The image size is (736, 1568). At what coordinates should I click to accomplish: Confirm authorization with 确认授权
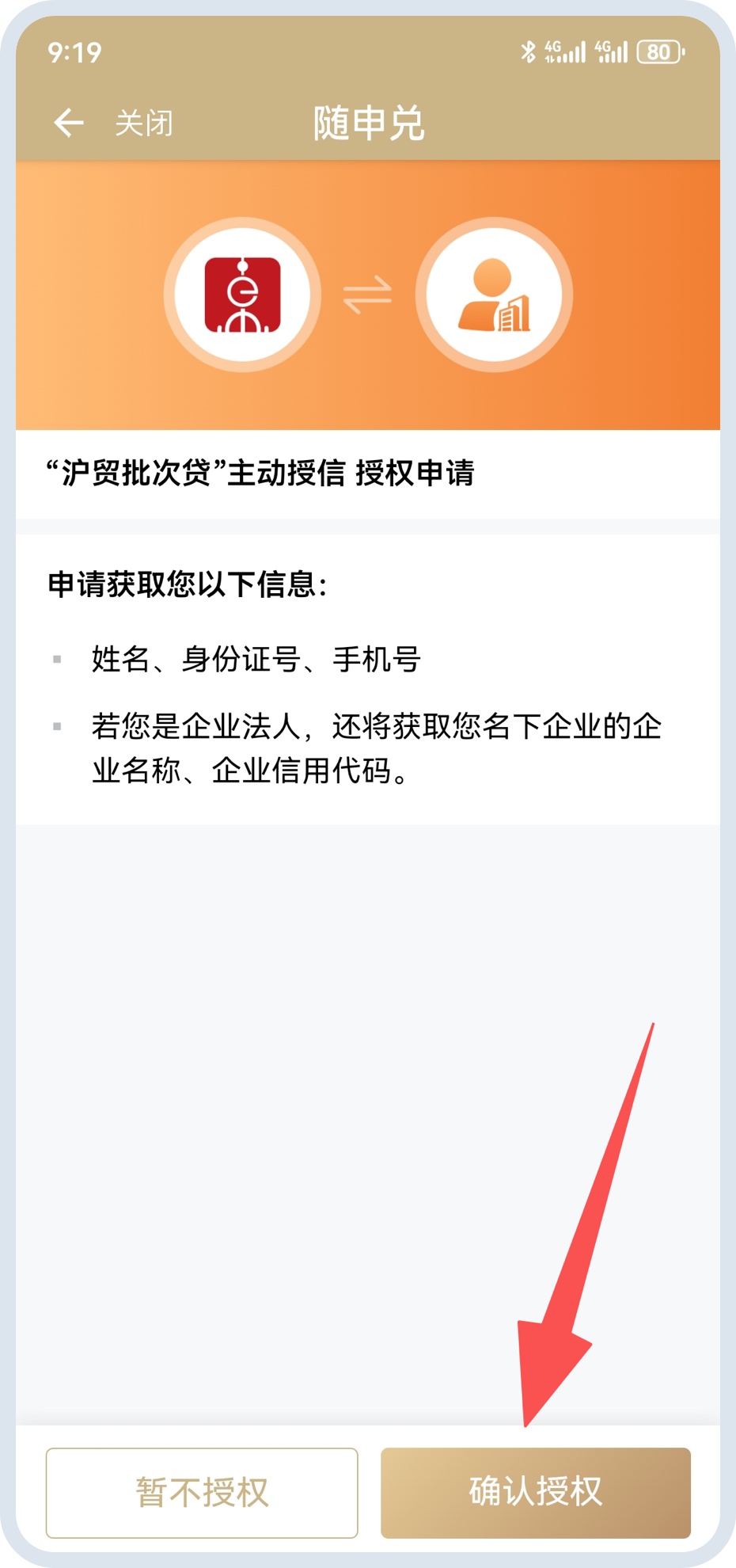536,1492
